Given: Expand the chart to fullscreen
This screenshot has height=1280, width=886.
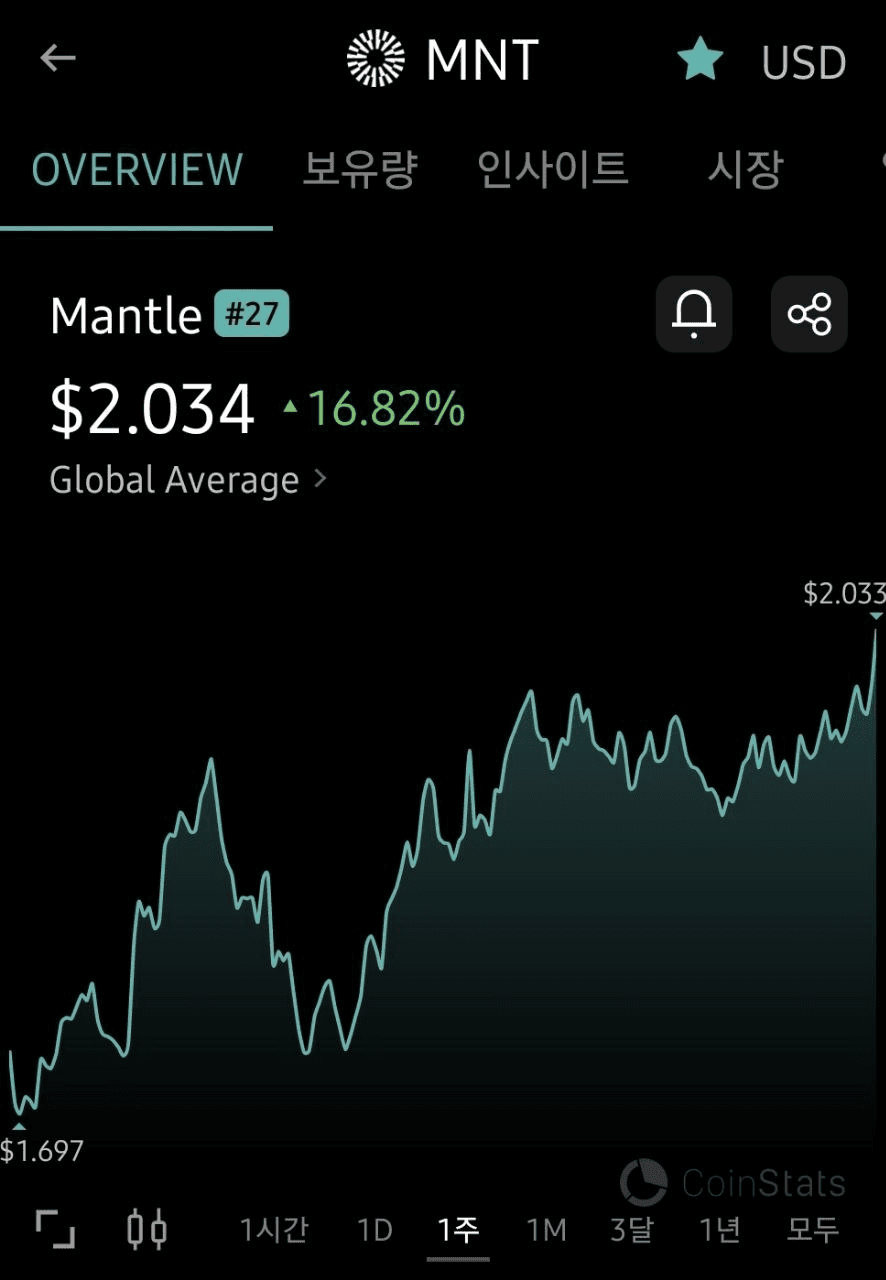Looking at the screenshot, I should point(56,1228).
